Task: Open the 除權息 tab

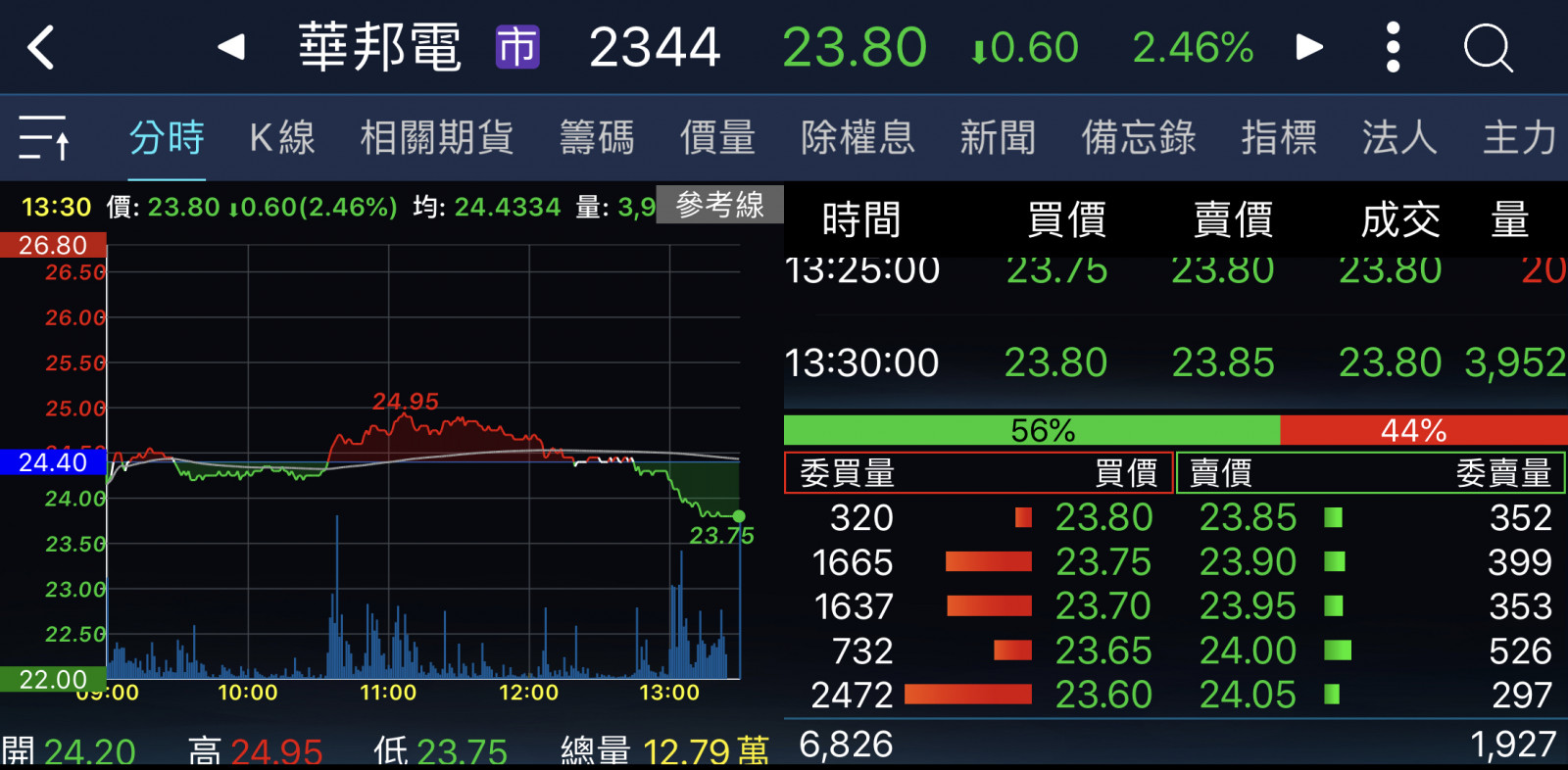Action: click(x=857, y=137)
